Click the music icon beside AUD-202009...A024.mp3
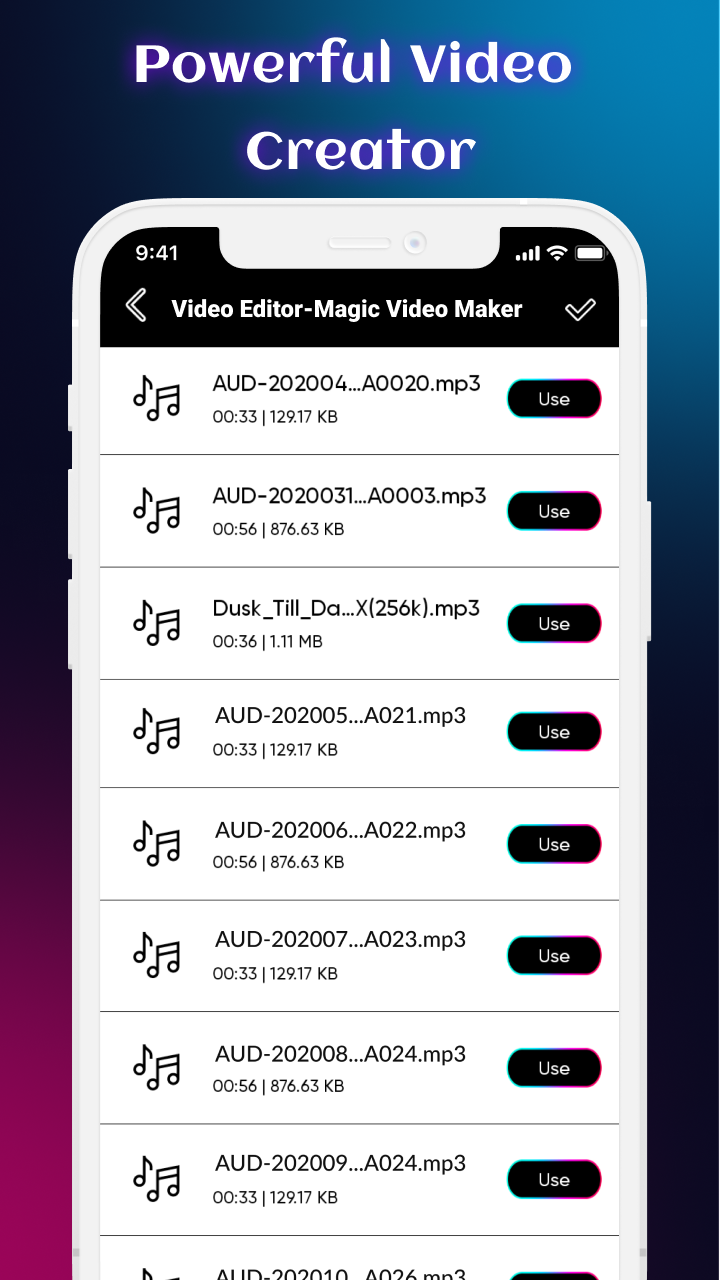The height and width of the screenshot is (1280, 720). [156, 1179]
